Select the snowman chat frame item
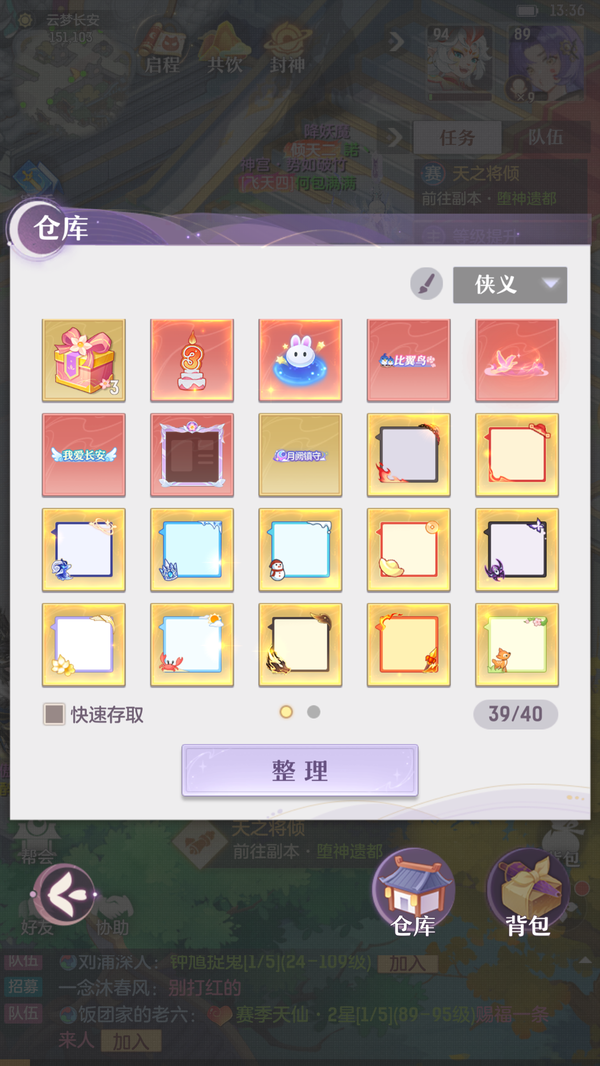600x1066 pixels. tap(300, 550)
